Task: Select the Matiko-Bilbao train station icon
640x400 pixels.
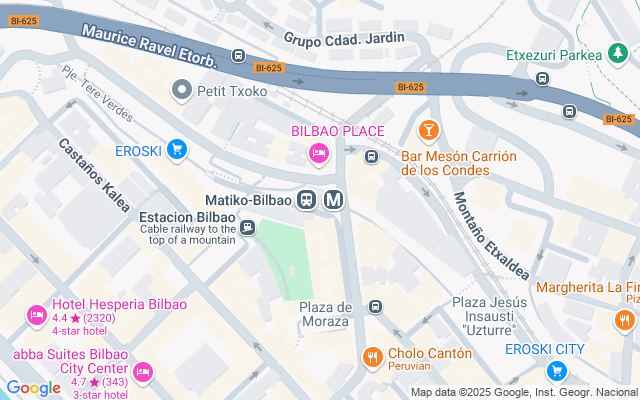Action: tap(306, 200)
